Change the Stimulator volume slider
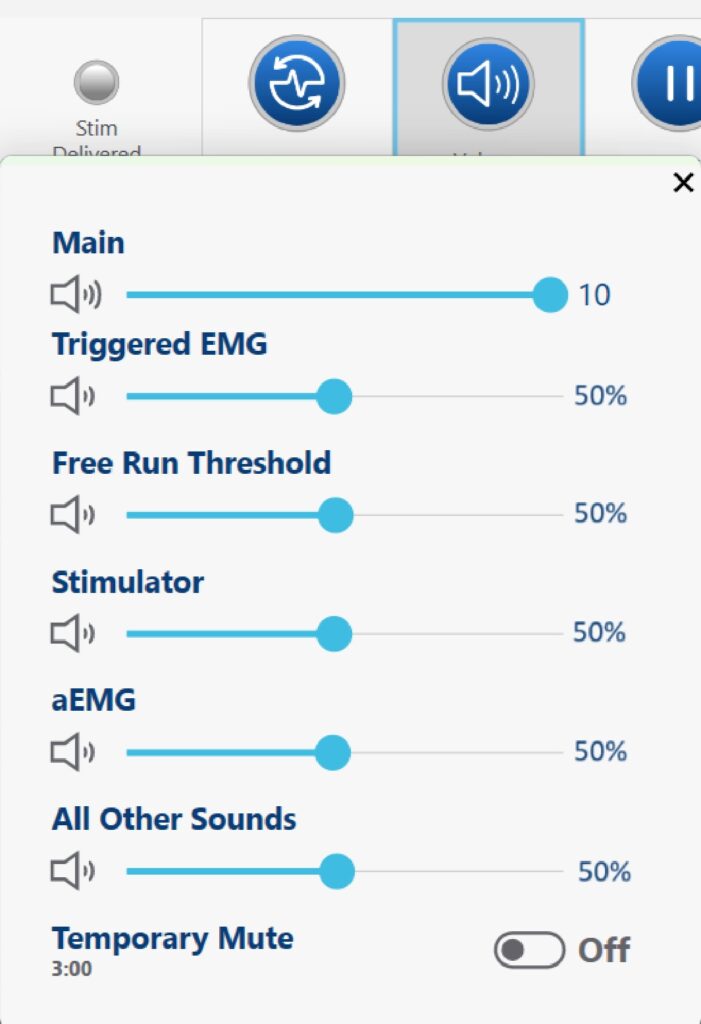The width and height of the screenshot is (701, 1024). tap(334, 633)
